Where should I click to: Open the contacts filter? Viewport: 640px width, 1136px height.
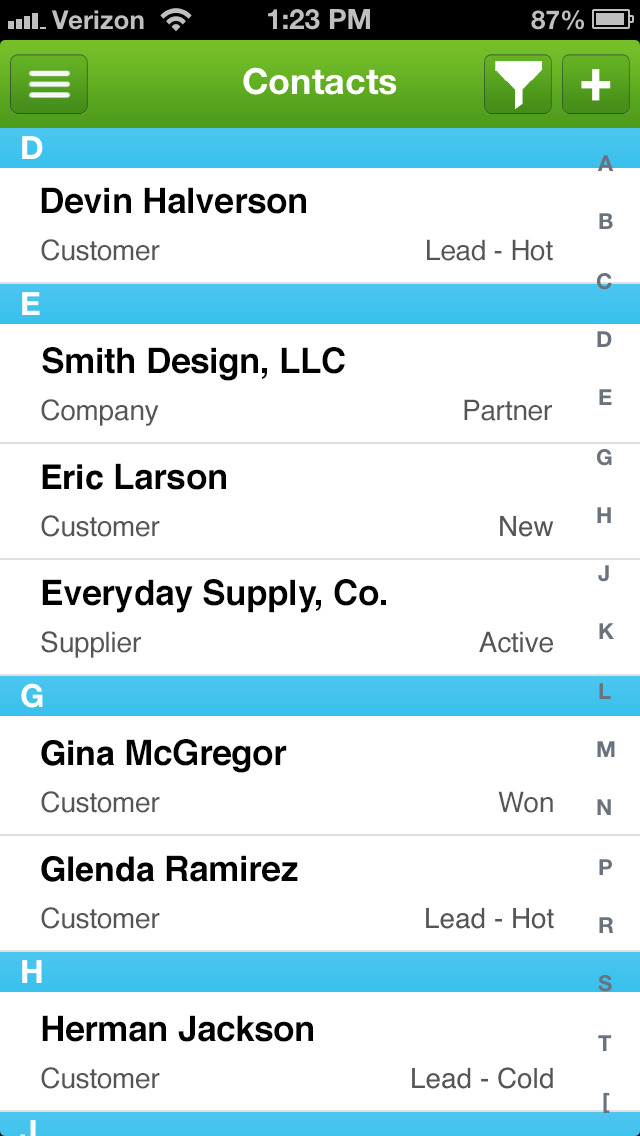(x=518, y=84)
